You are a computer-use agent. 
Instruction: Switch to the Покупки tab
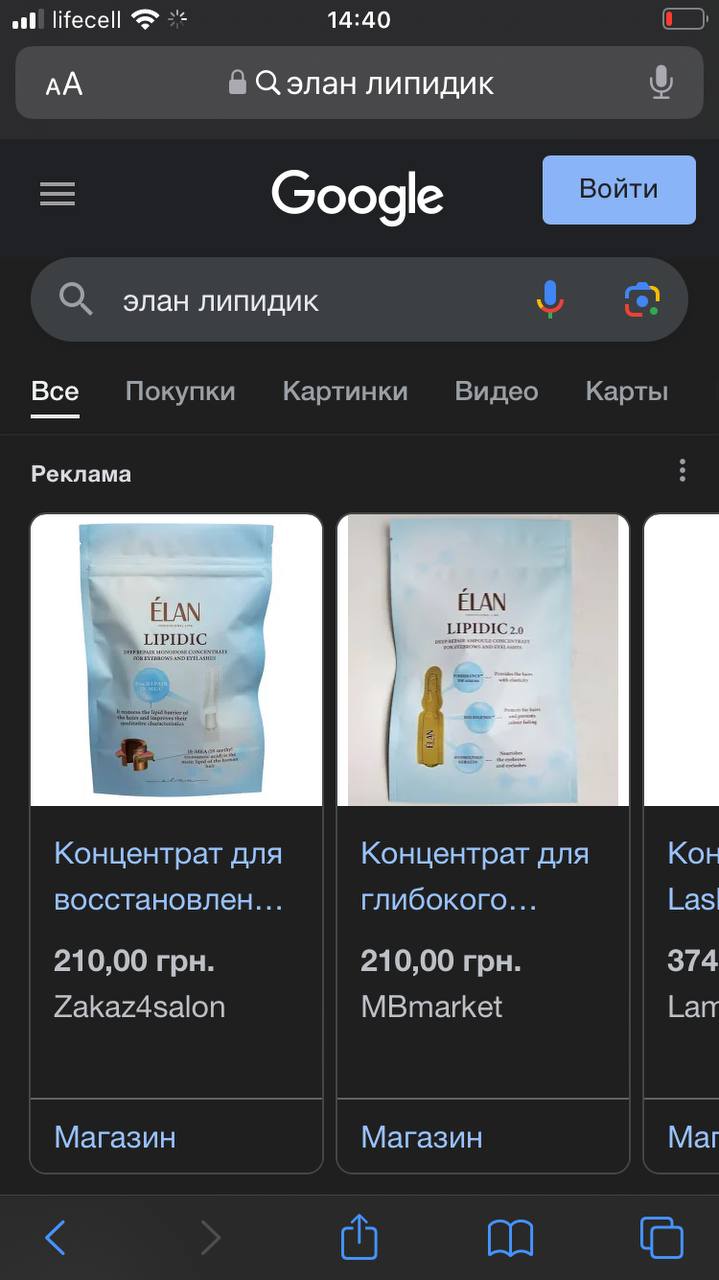click(x=180, y=391)
